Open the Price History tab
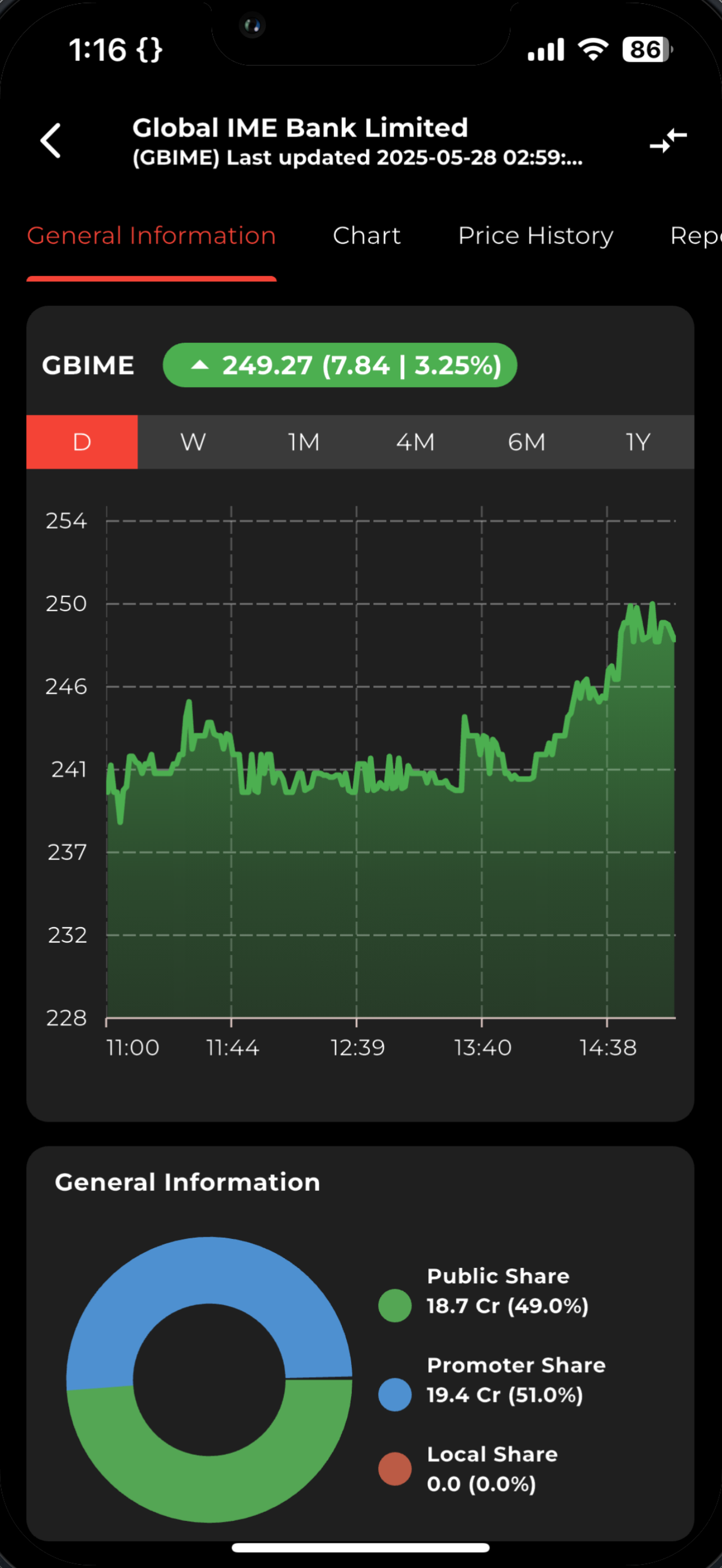Viewport: 722px width, 1568px height. pyautogui.click(x=535, y=236)
